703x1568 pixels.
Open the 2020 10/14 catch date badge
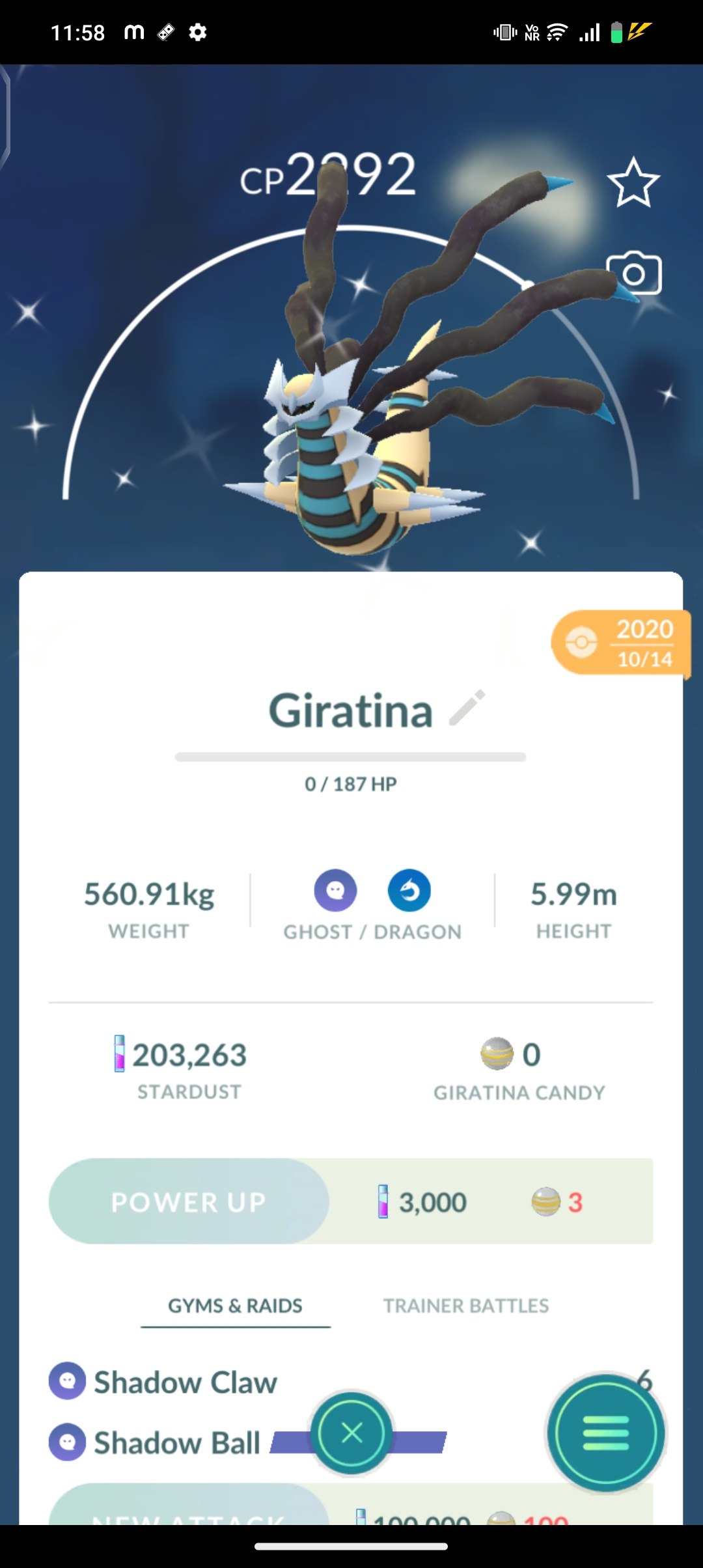(620, 643)
